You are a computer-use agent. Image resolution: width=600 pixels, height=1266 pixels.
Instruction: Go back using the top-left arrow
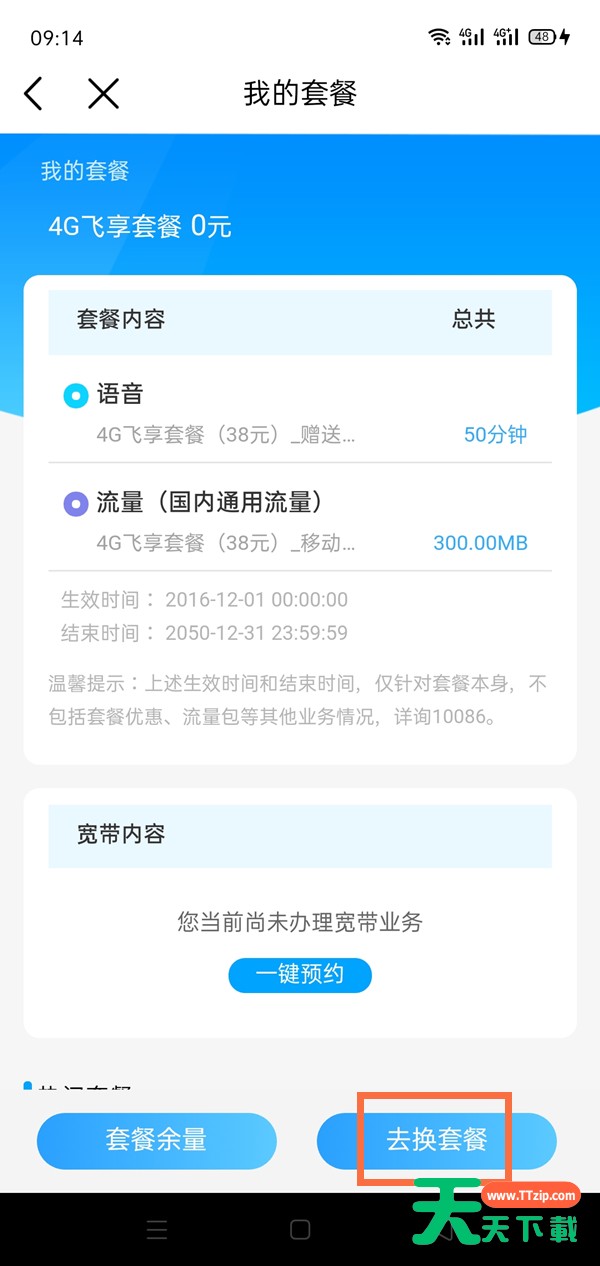34,94
